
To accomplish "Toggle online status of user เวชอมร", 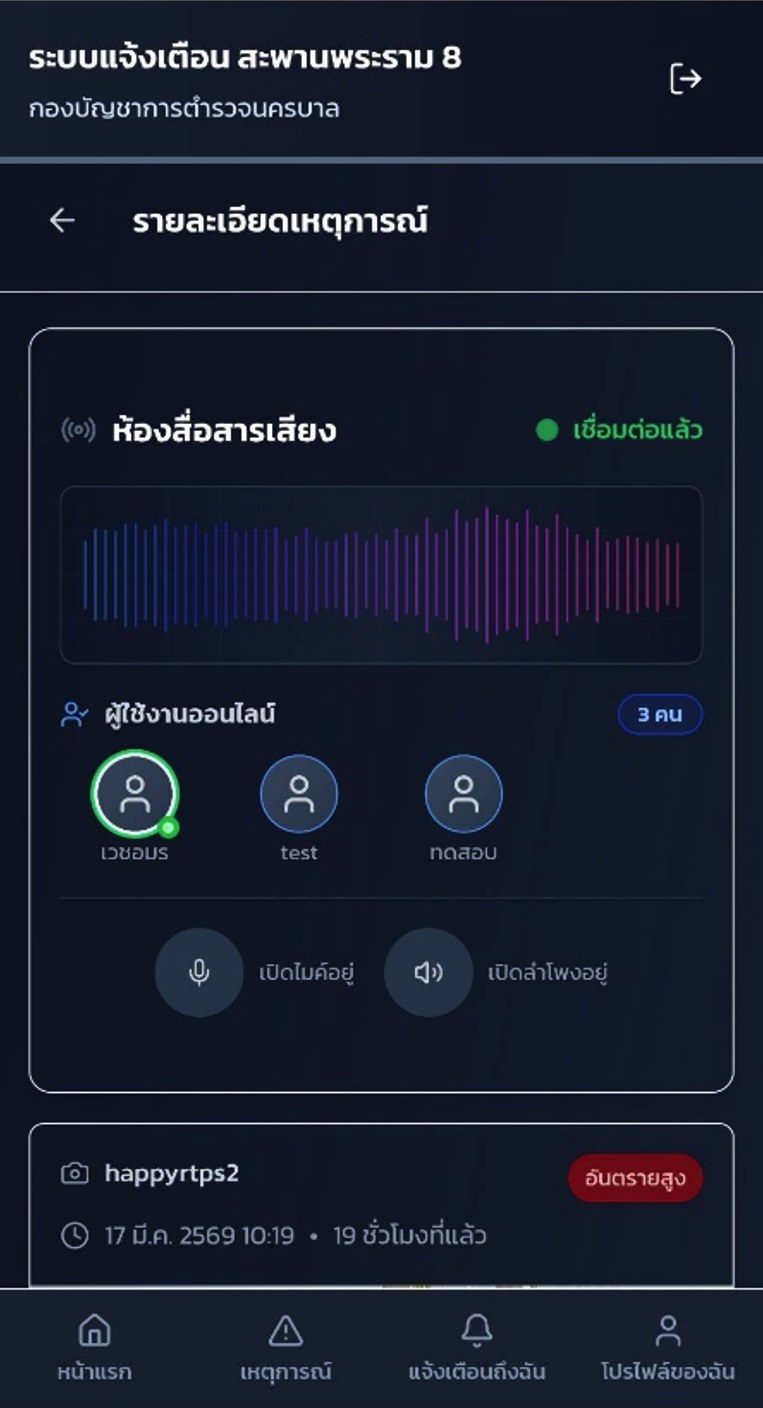I will point(137,793).
